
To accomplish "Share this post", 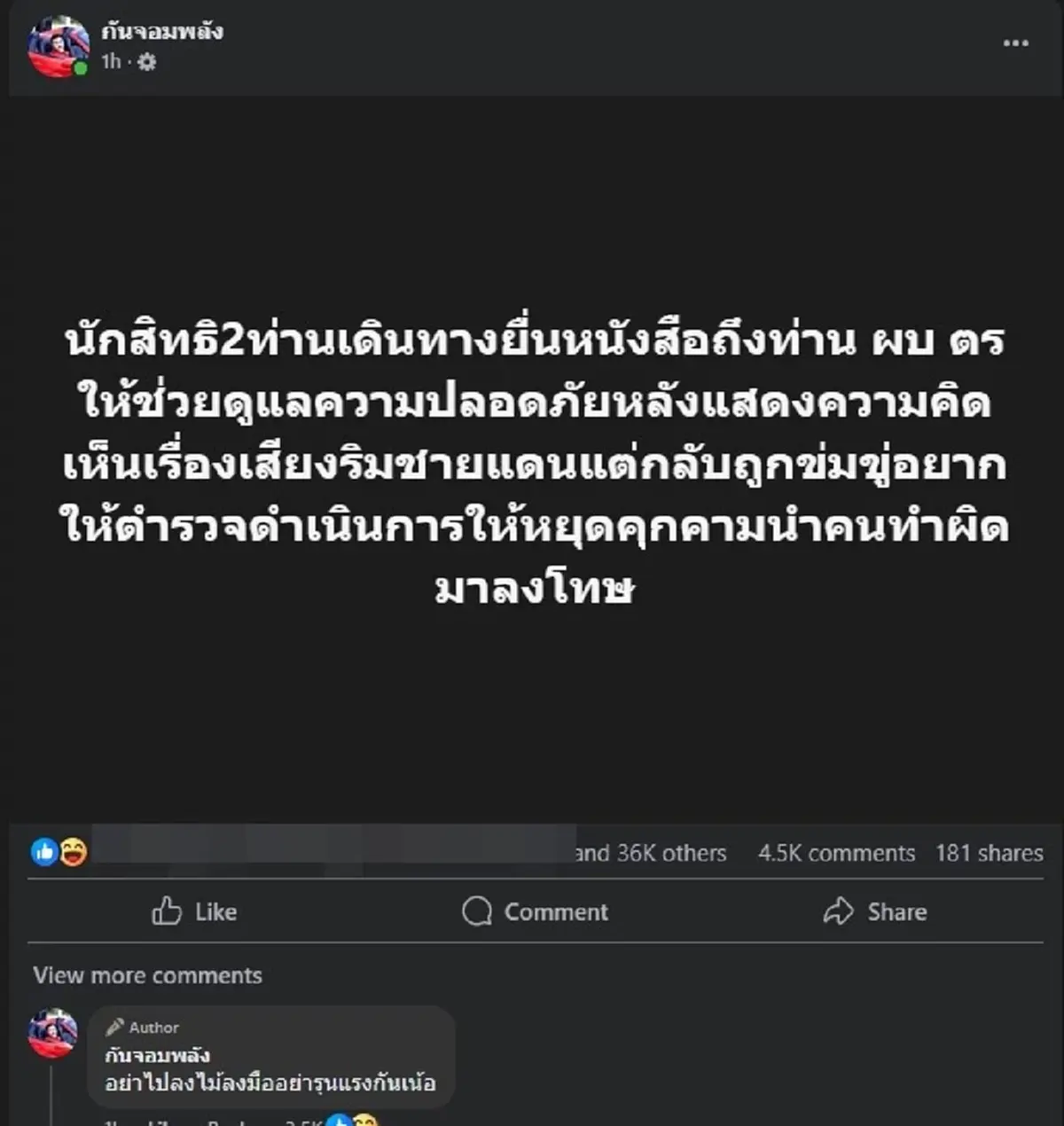I will (x=875, y=911).
